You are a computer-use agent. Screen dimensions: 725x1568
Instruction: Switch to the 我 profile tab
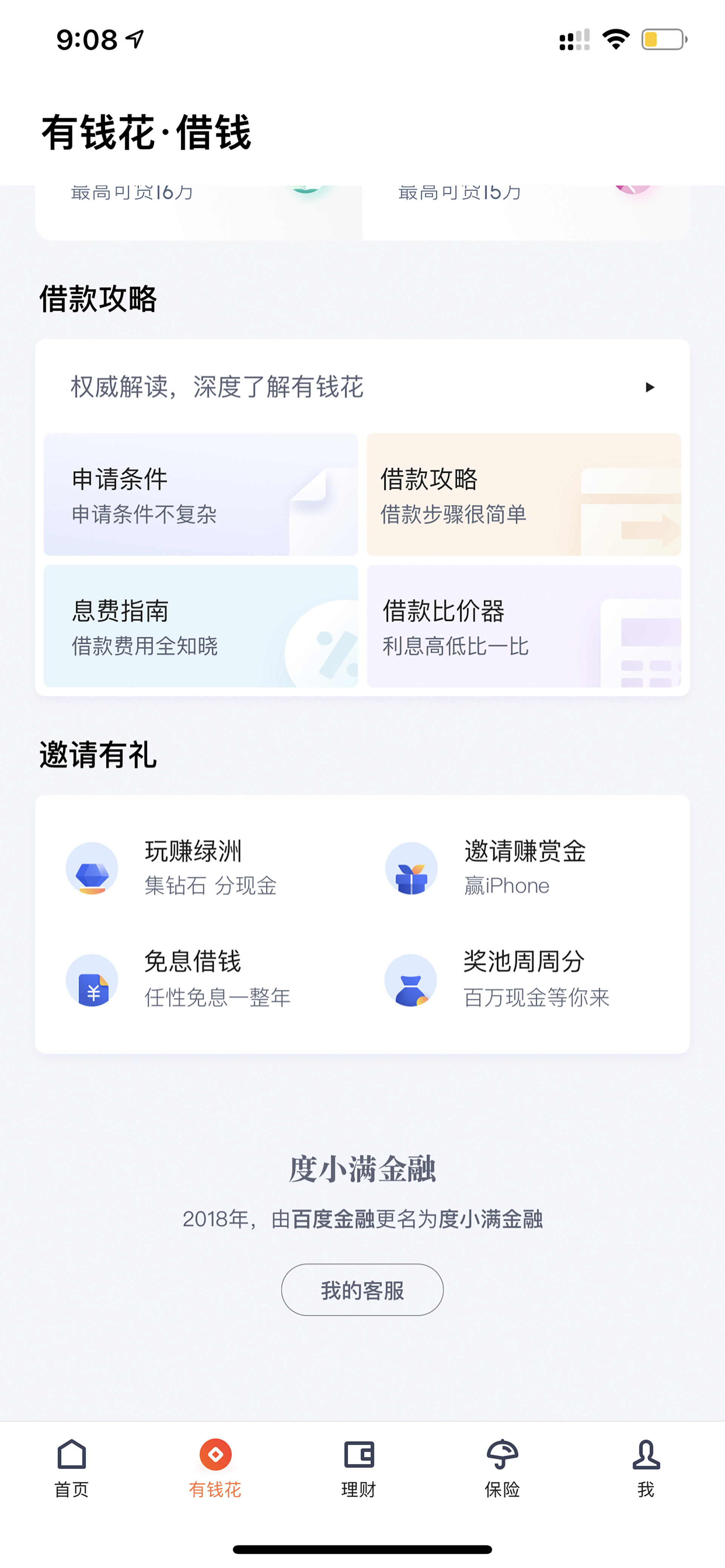click(646, 1468)
